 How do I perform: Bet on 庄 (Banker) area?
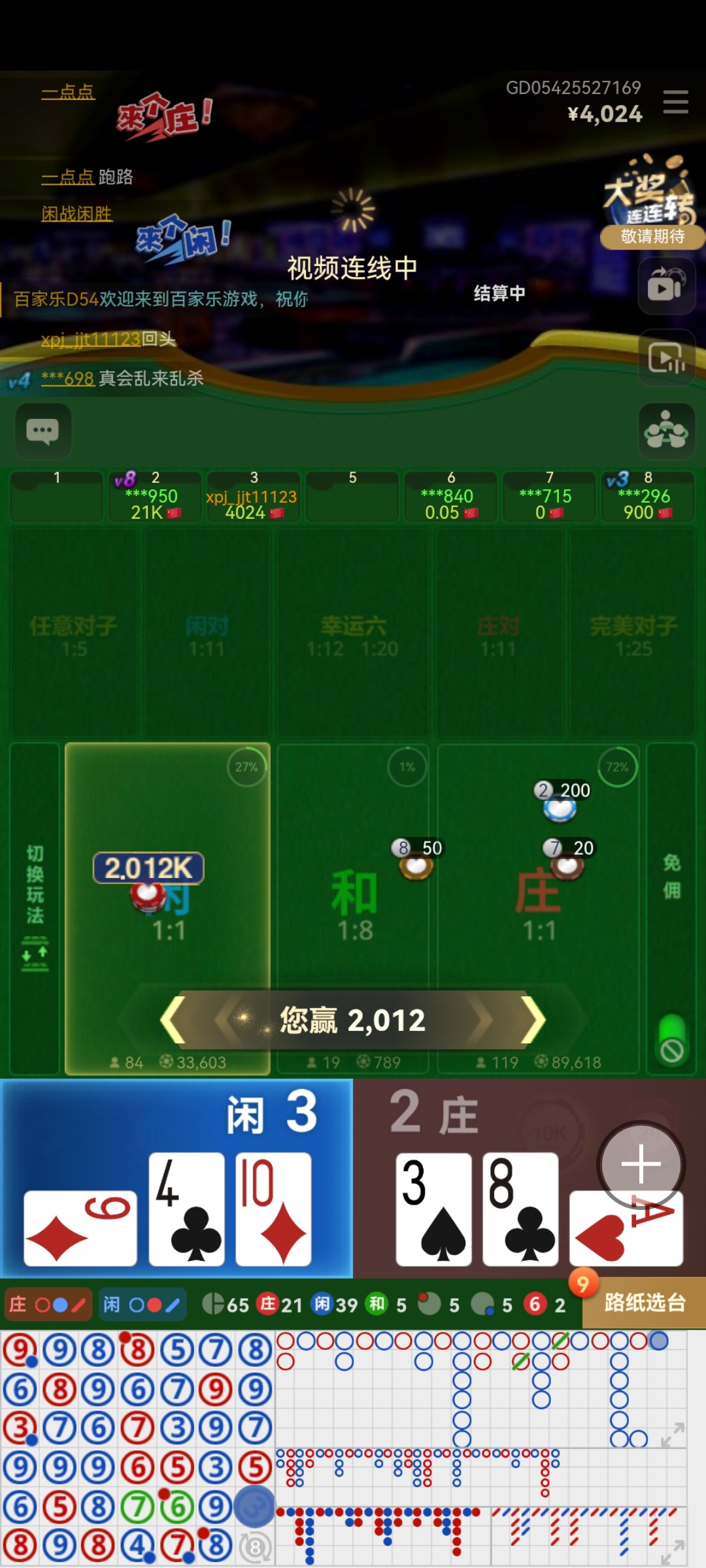tap(537, 908)
